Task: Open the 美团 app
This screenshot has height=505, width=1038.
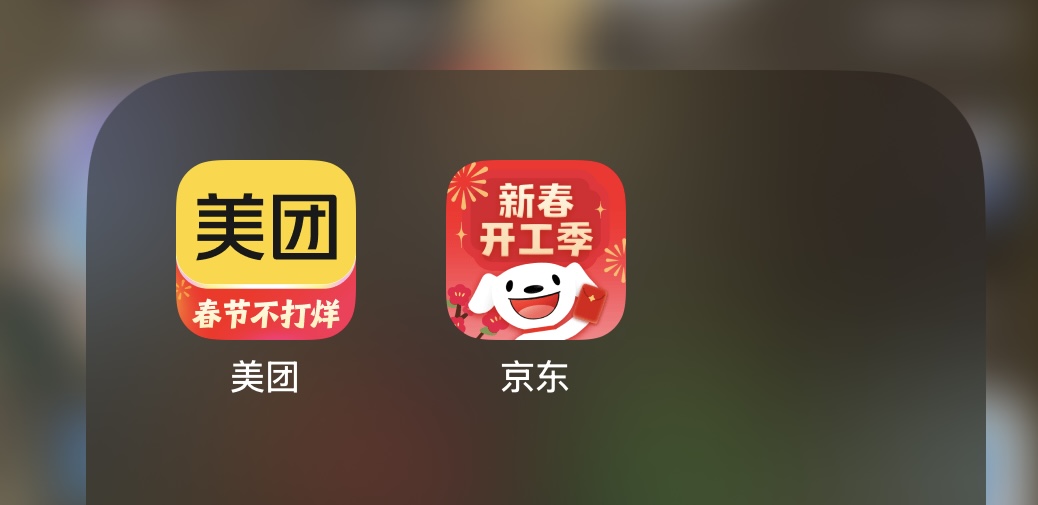Action: [266, 249]
